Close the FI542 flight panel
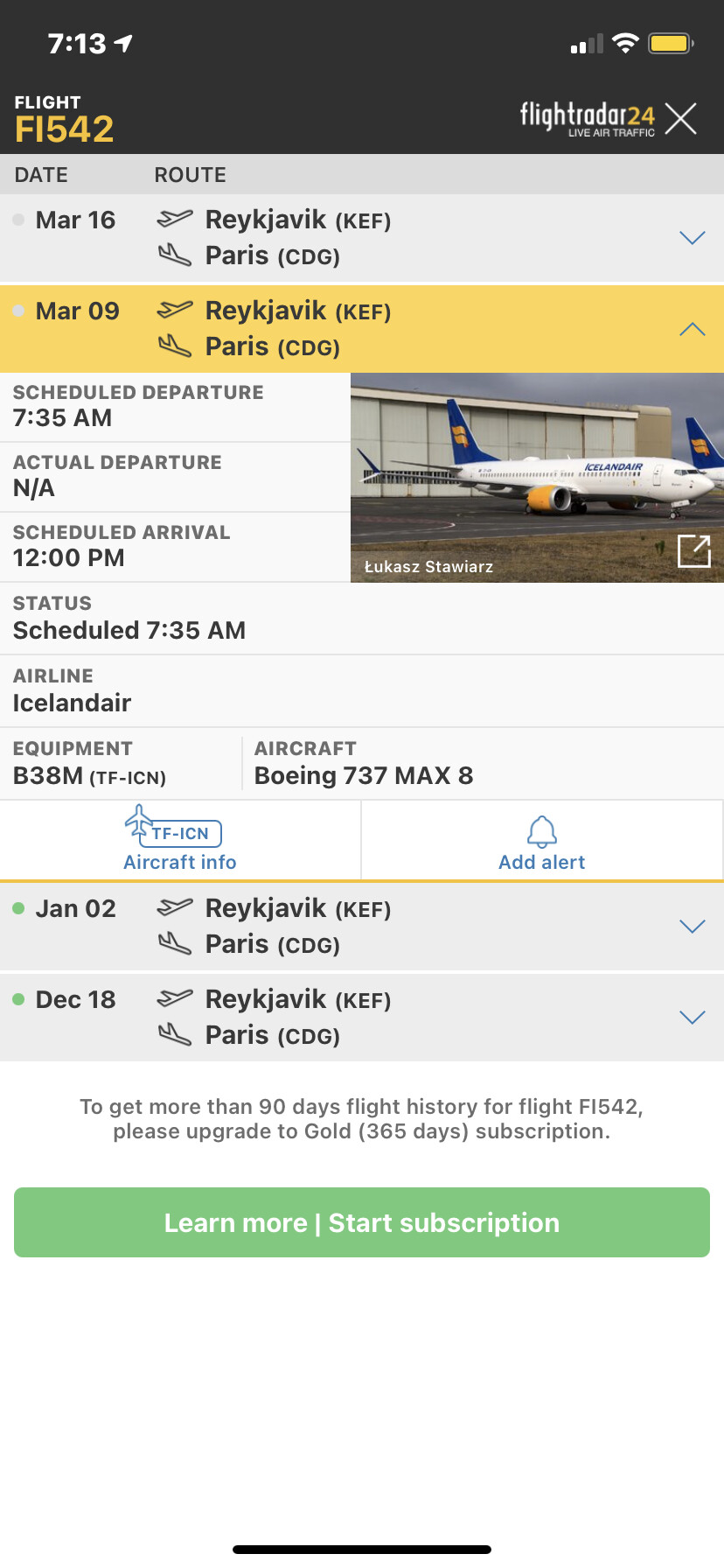724x1568 pixels. tap(680, 118)
